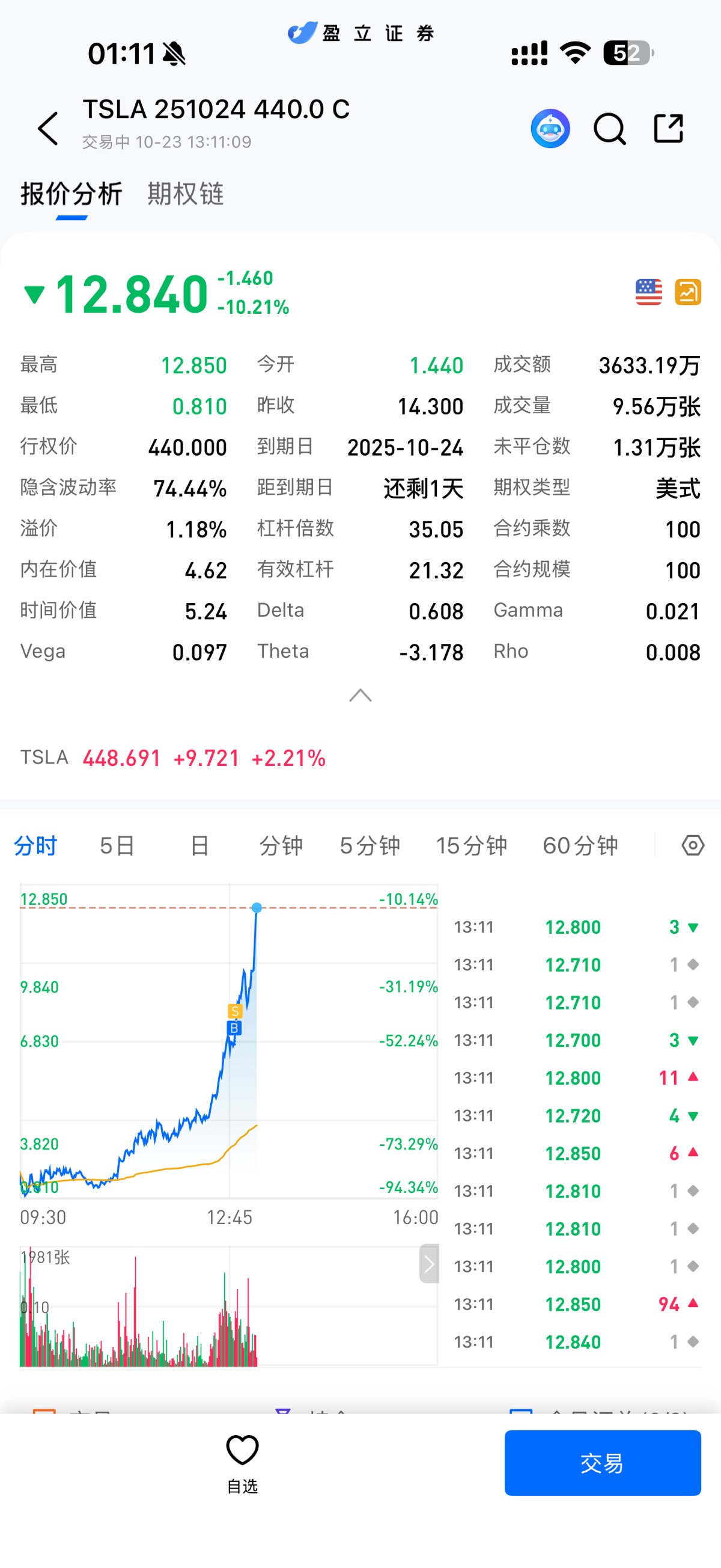
Task: Select the 分钟 chart interval
Action: point(281,845)
